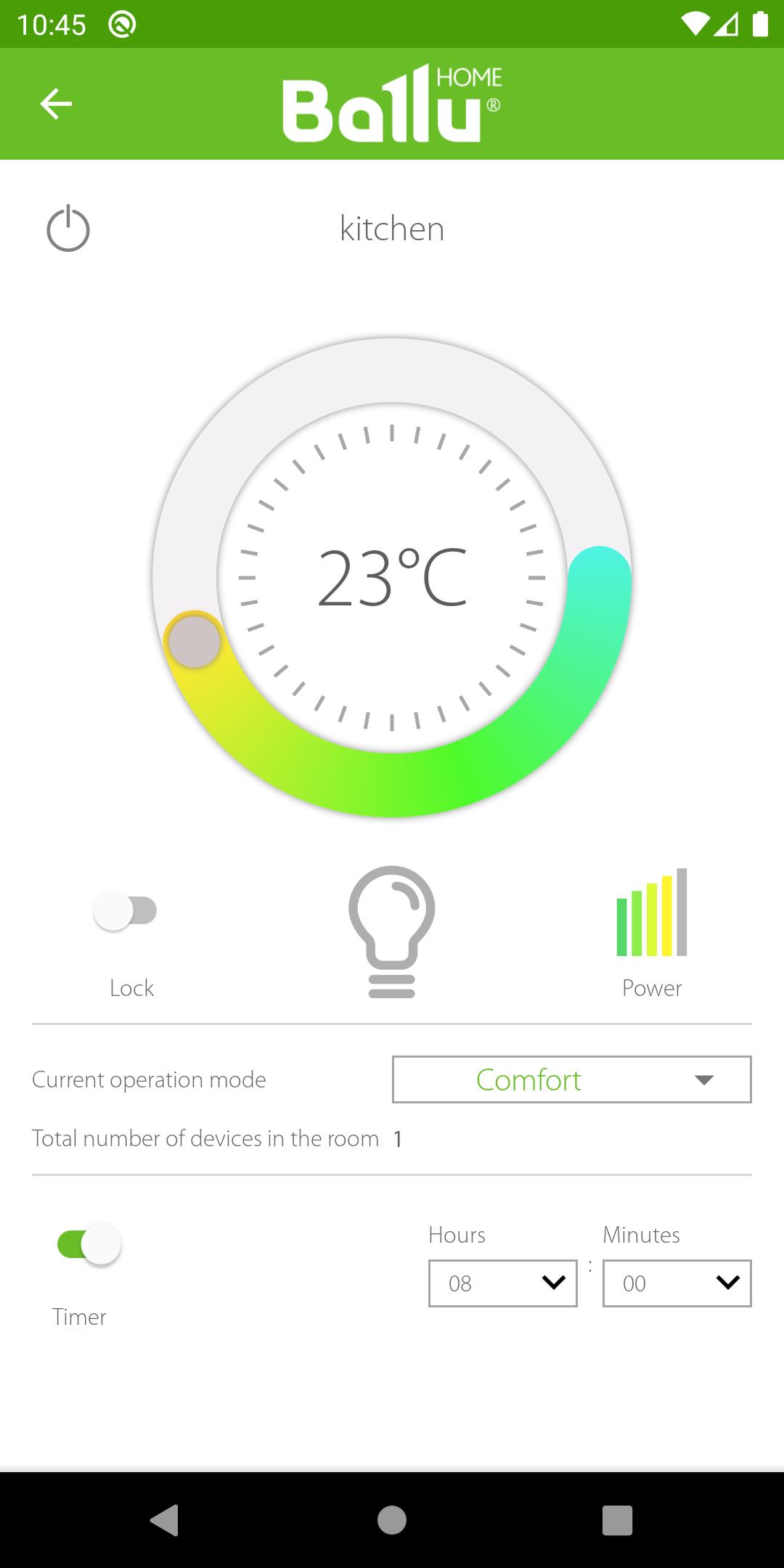Tap the kitchen power on/off icon
784x1568 pixels.
coord(68,229)
